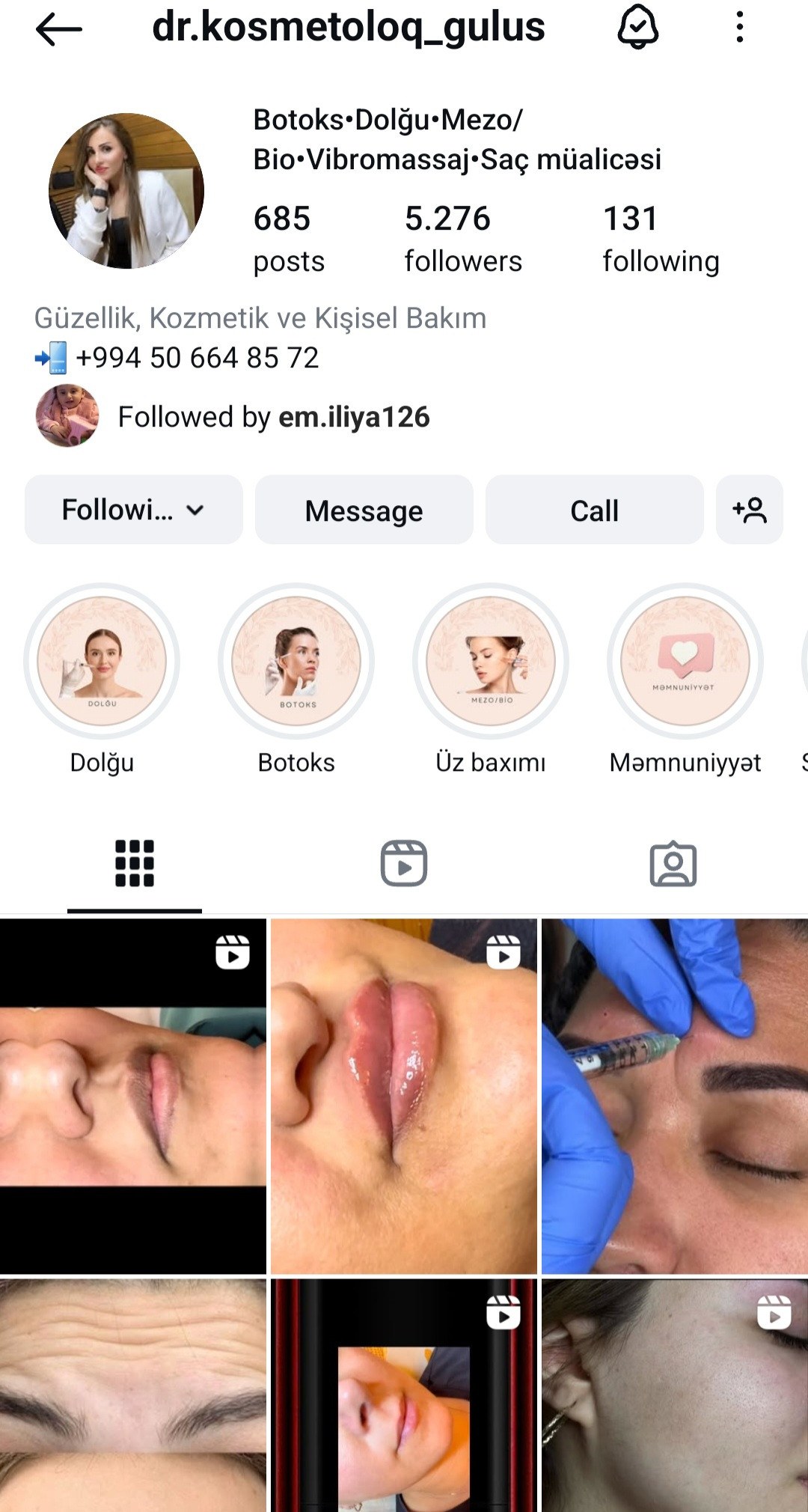
Task: Switch to the Reels tab
Action: click(x=404, y=863)
